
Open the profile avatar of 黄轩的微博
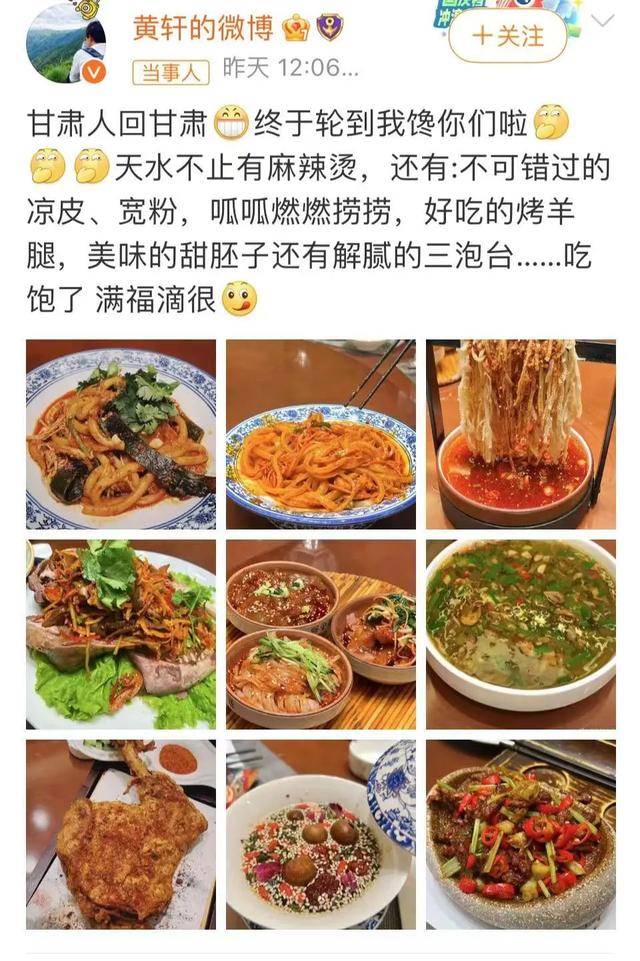[x=66, y=40]
